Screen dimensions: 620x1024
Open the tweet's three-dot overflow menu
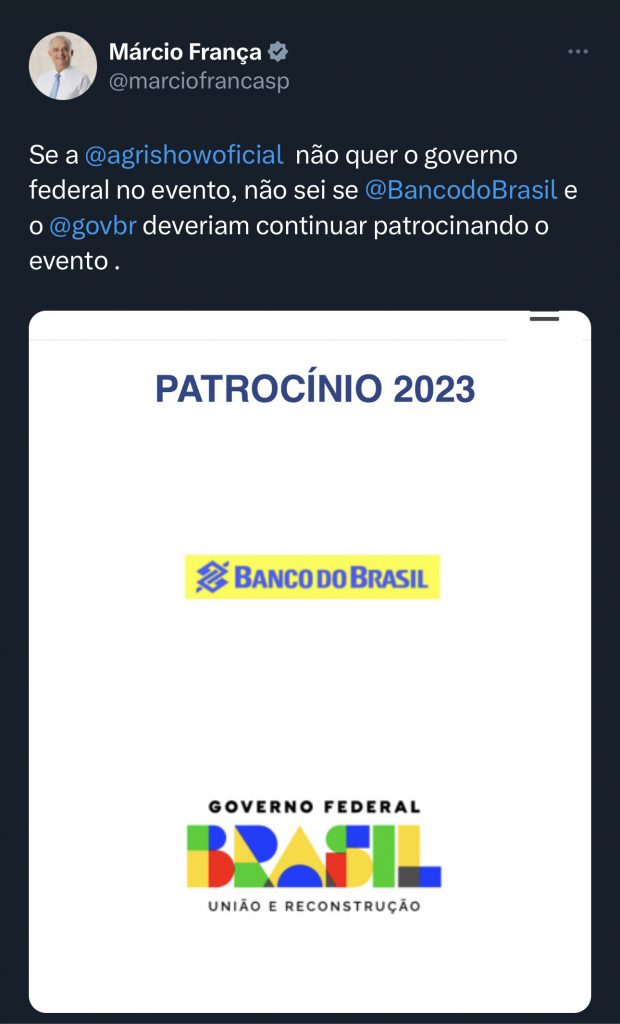(577, 52)
